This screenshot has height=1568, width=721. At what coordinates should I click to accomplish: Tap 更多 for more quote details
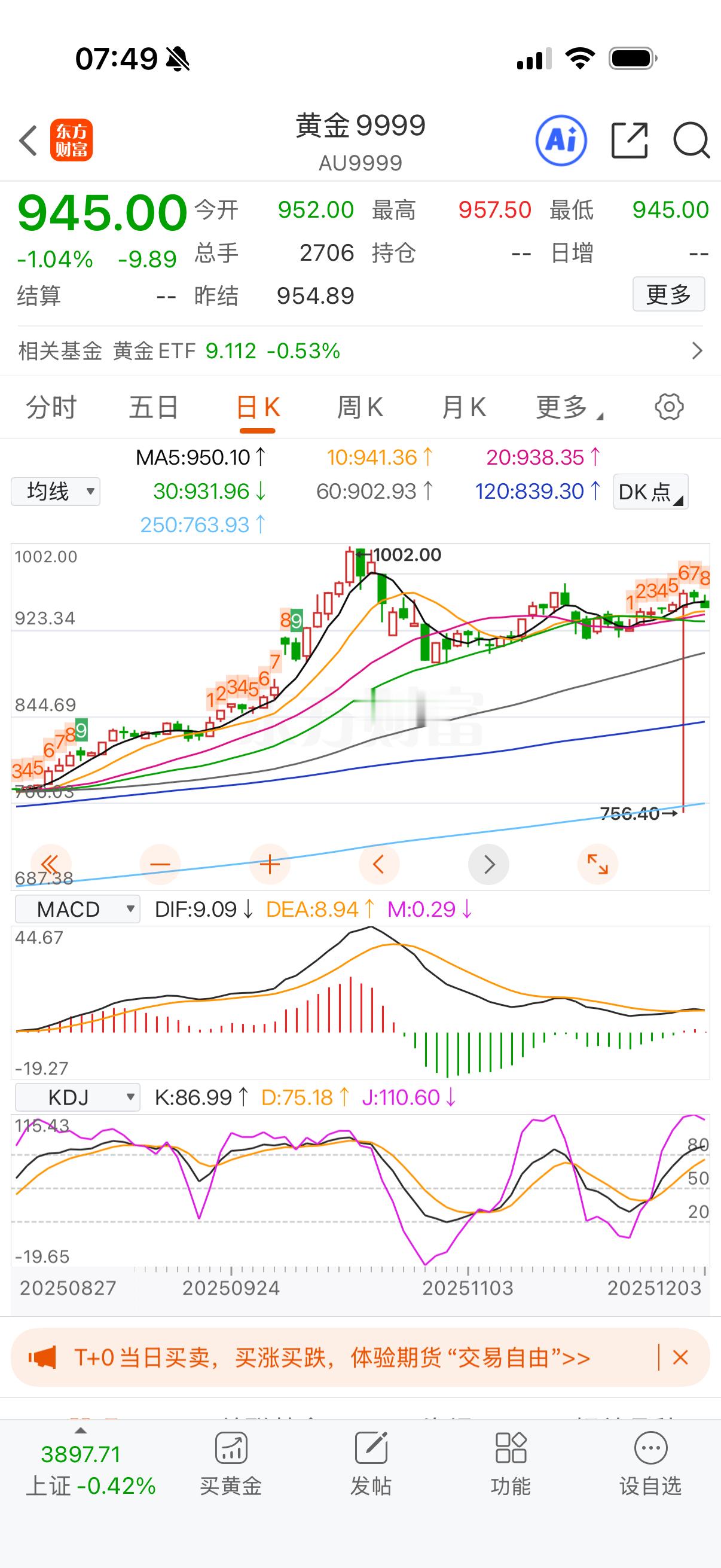pos(668,295)
